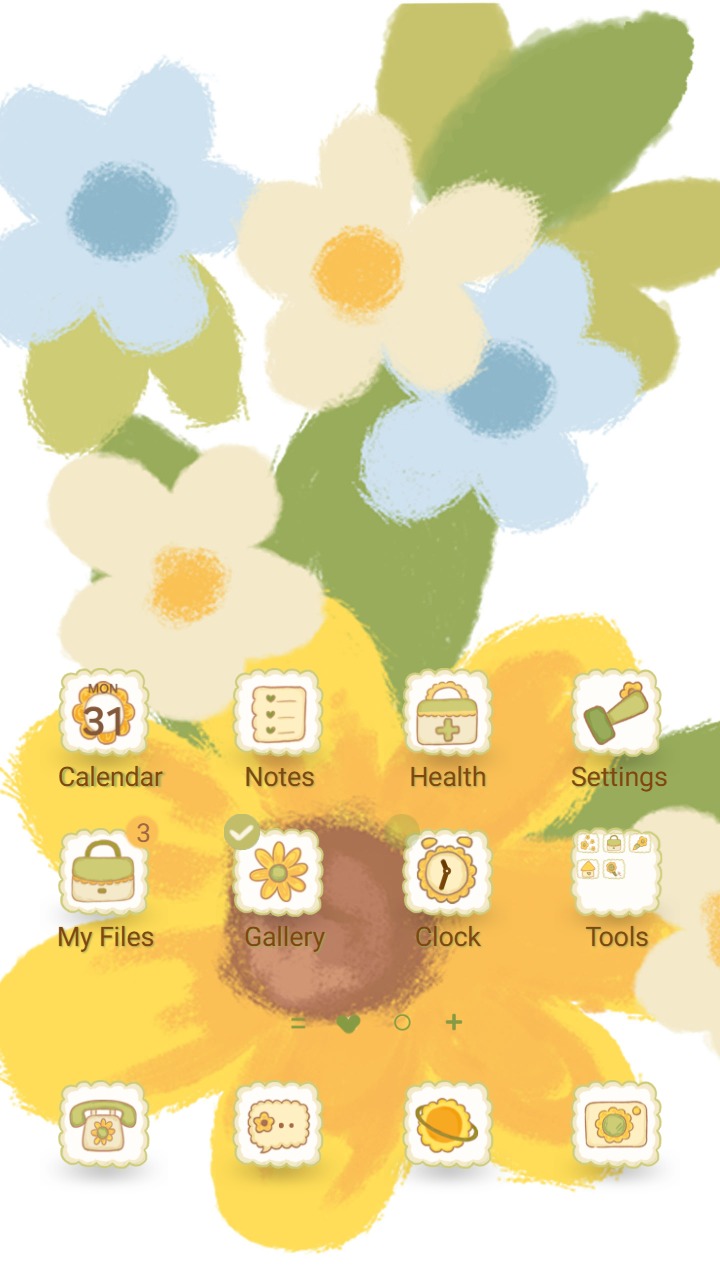This screenshot has width=720, height=1280.
Task: Deselect the green checkmark on Gallery
Action: point(240,831)
